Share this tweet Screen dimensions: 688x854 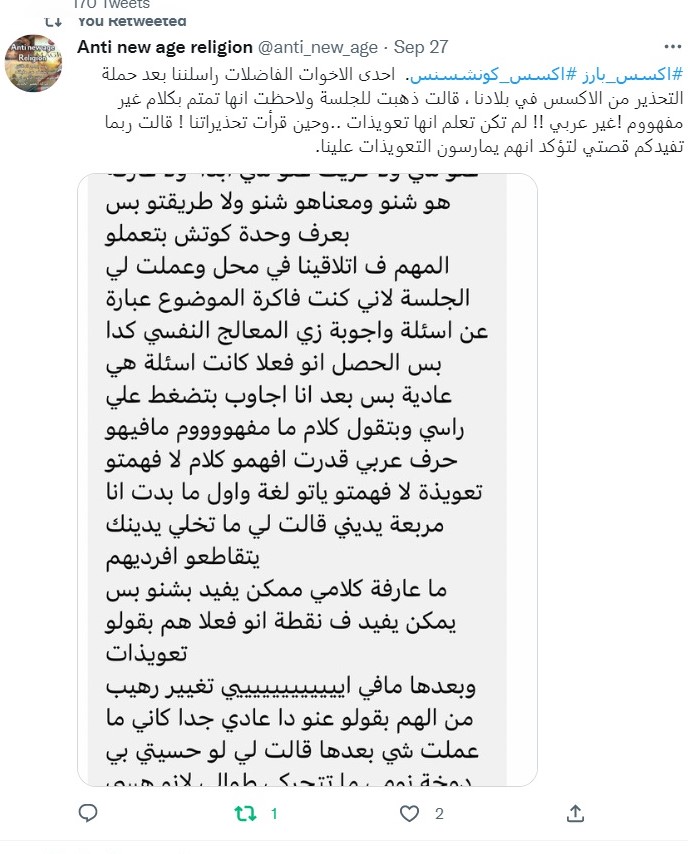pyautogui.click(x=575, y=813)
